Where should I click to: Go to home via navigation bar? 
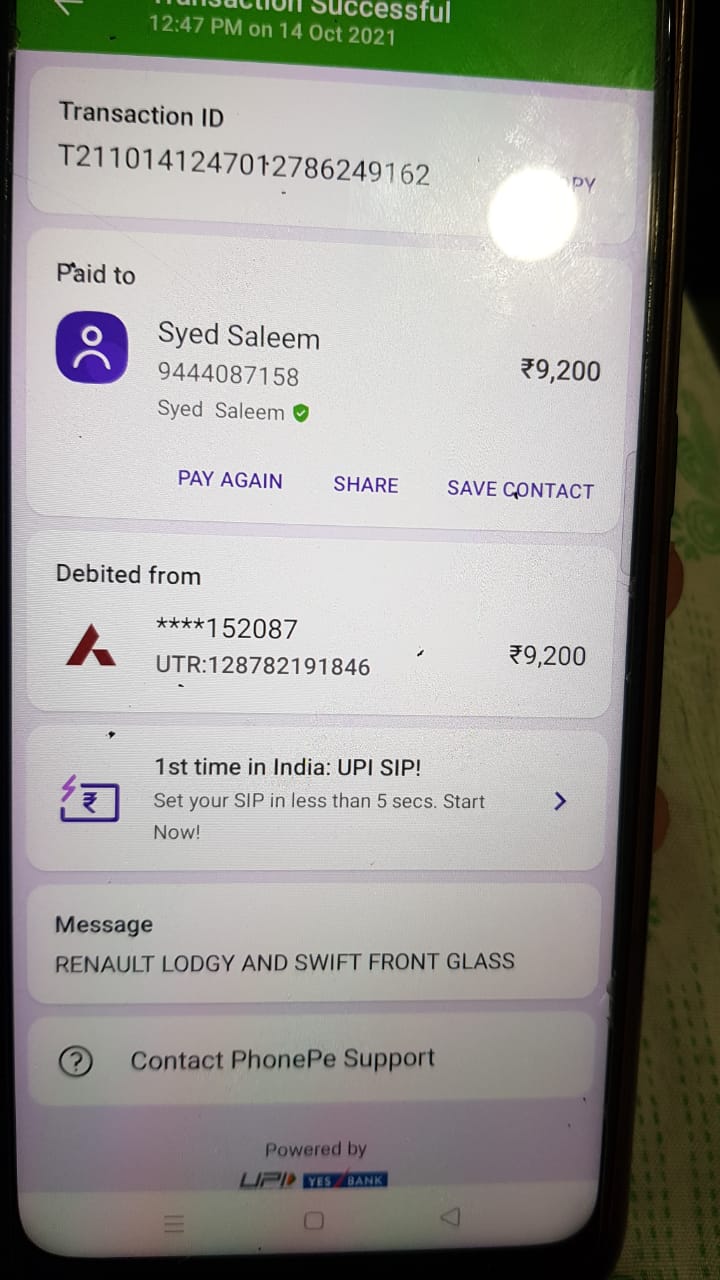tap(314, 1221)
